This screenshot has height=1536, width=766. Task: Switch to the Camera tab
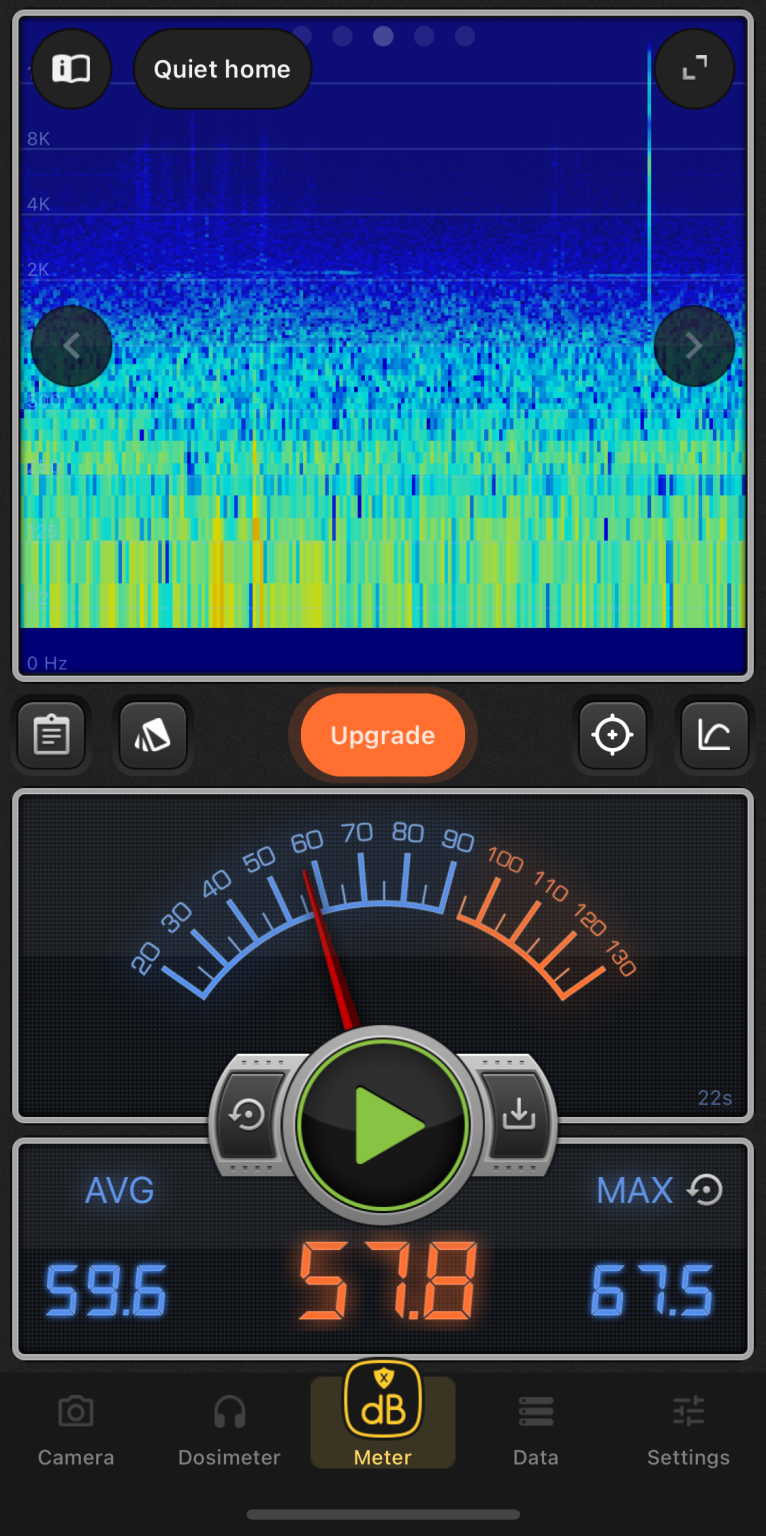click(x=76, y=1430)
